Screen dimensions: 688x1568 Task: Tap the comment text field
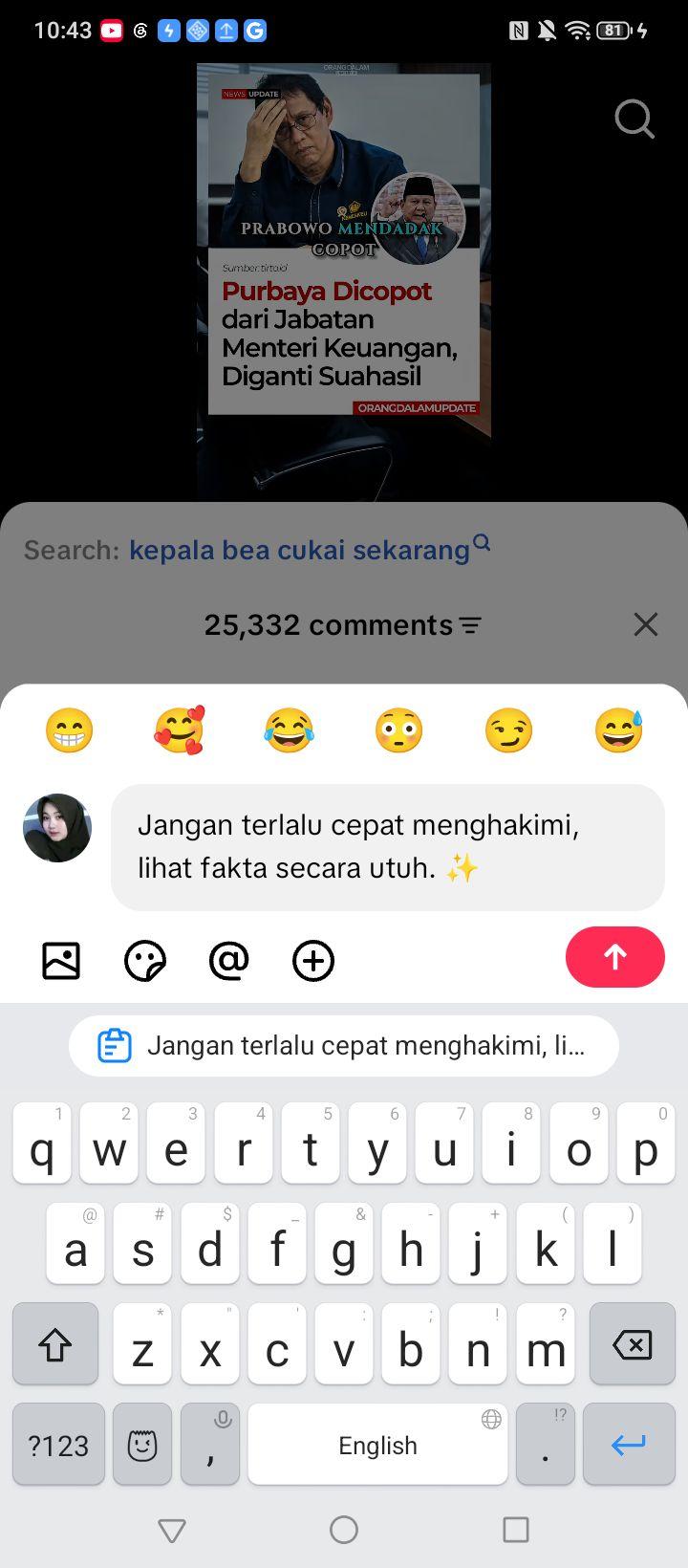[x=388, y=847]
